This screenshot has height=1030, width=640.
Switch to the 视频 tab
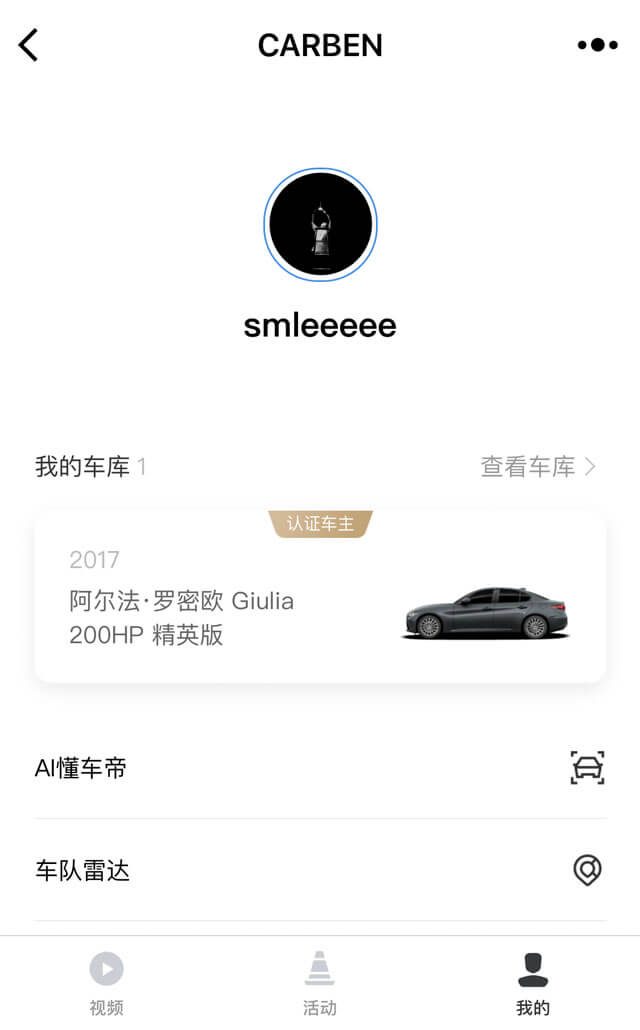tap(106, 983)
